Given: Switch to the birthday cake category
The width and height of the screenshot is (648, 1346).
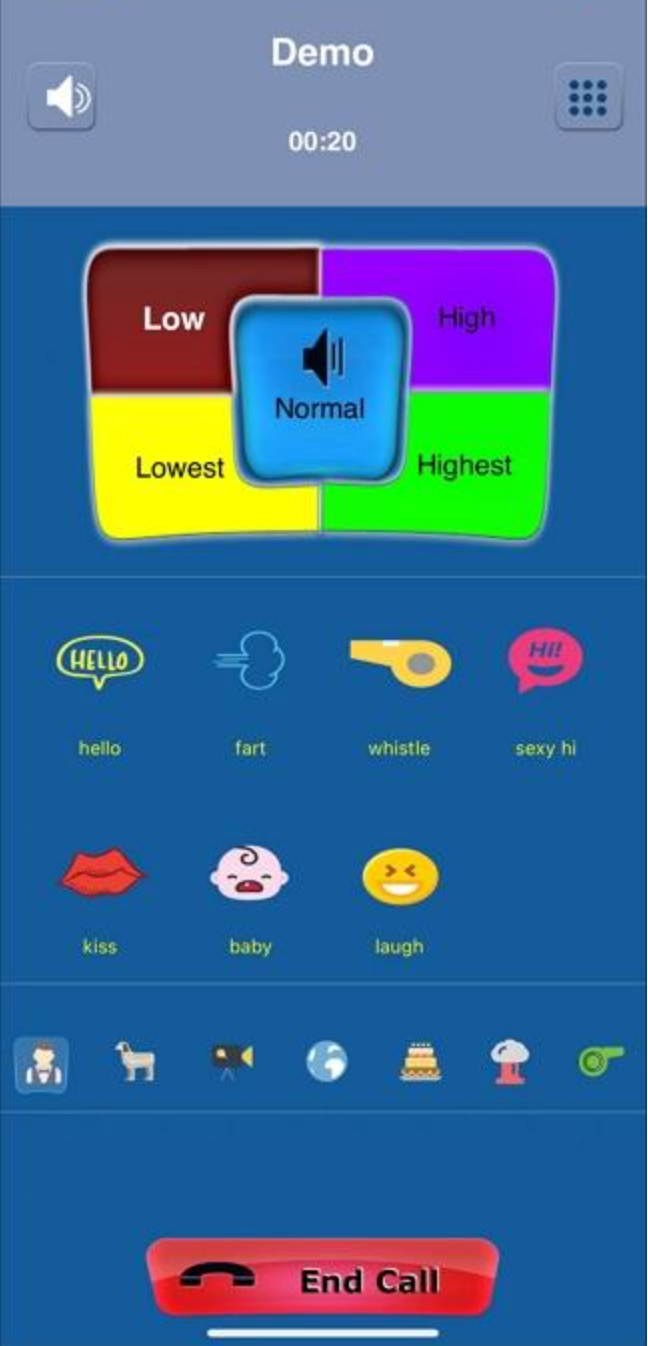Looking at the screenshot, I should coord(420,1062).
